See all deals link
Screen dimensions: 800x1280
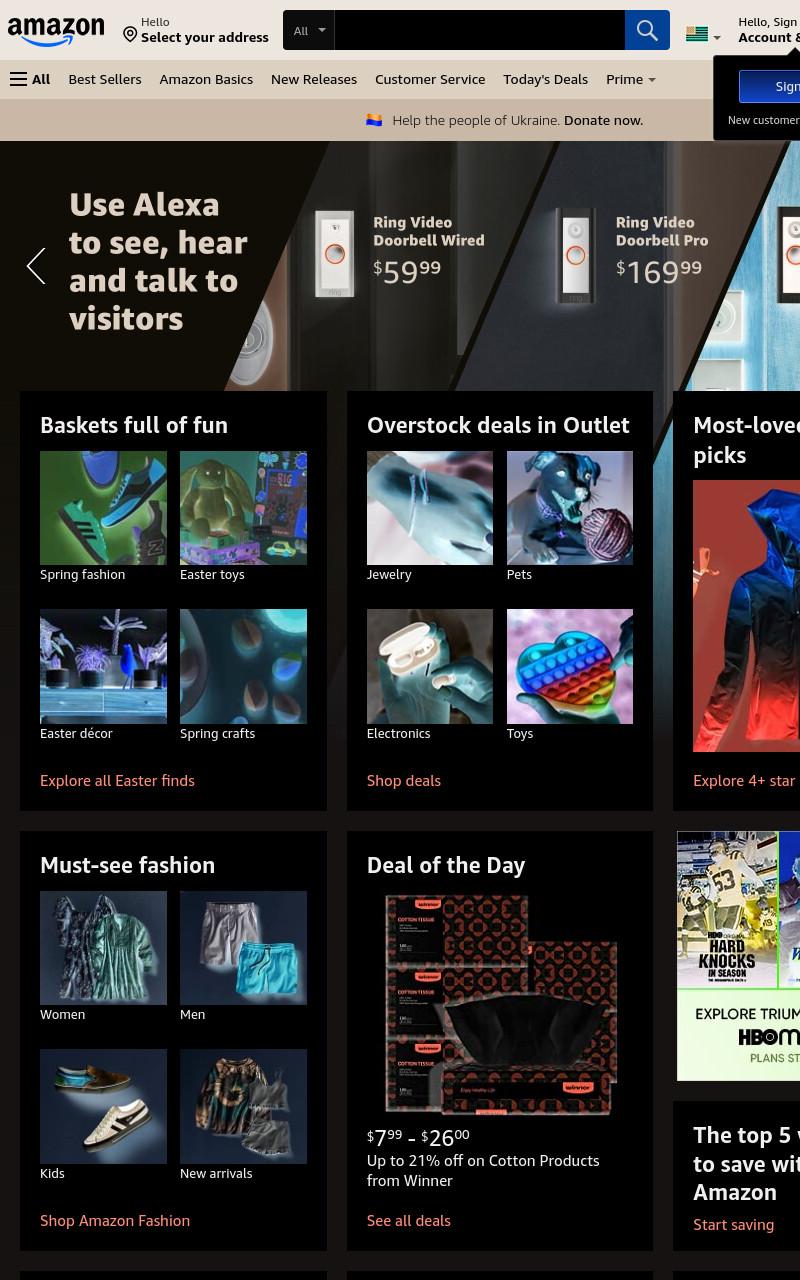pos(409,1220)
